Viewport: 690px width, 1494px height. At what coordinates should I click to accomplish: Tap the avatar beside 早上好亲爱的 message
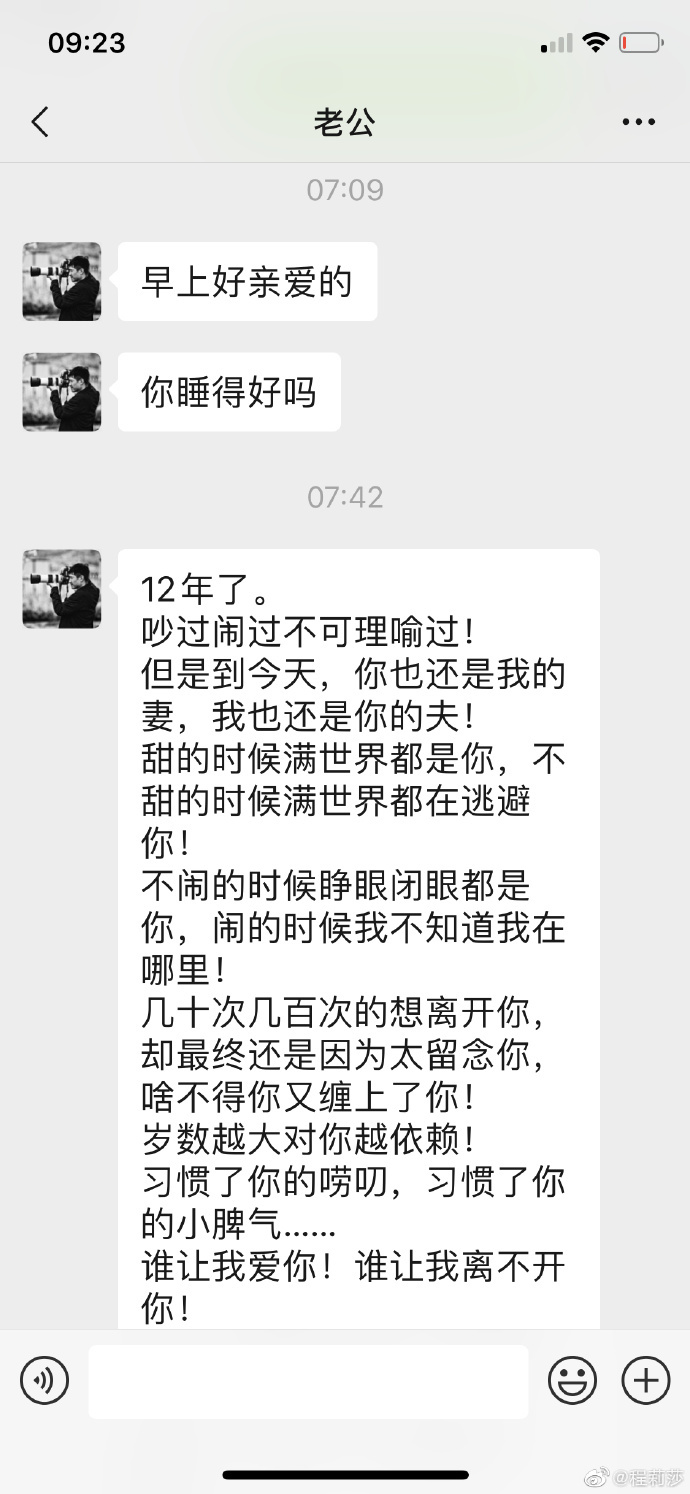[x=62, y=281]
